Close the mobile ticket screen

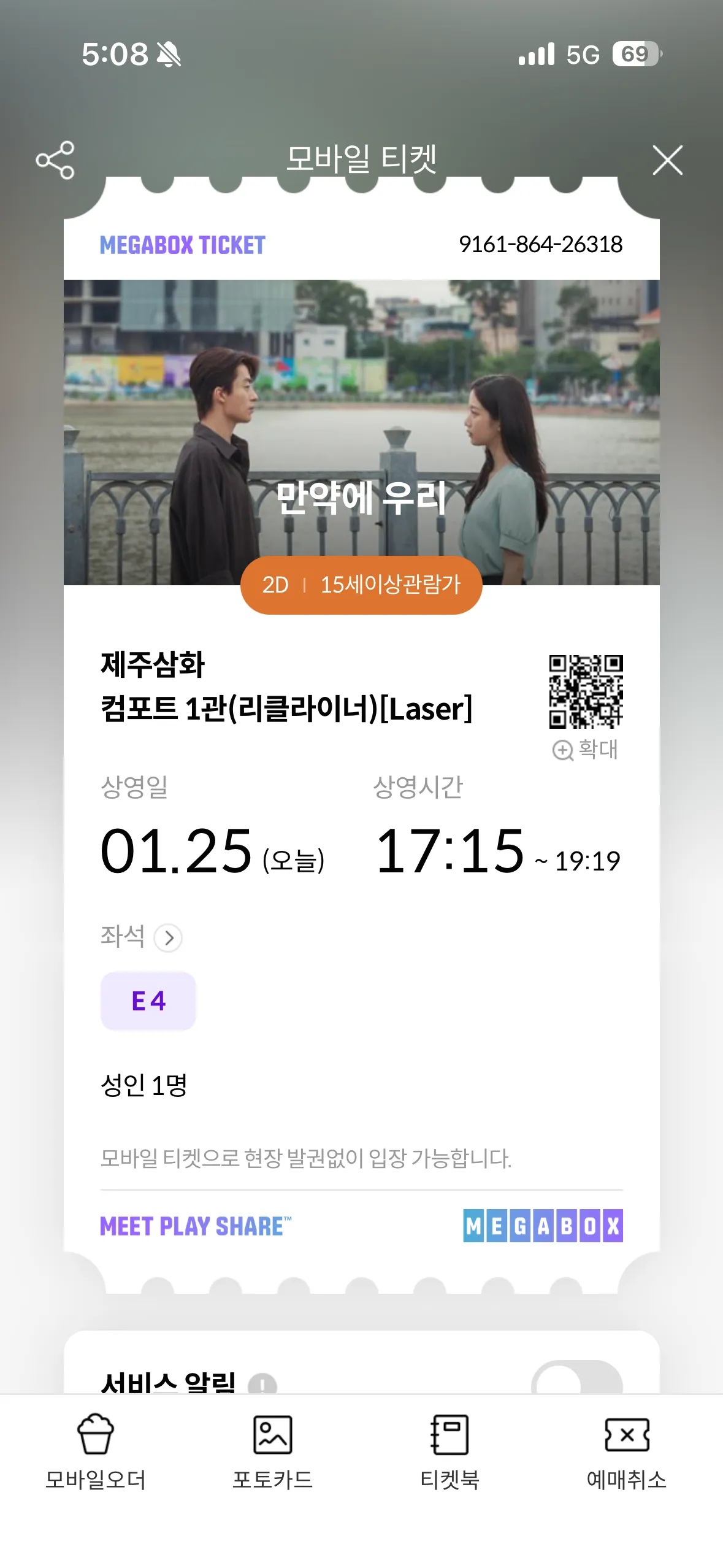coord(667,161)
